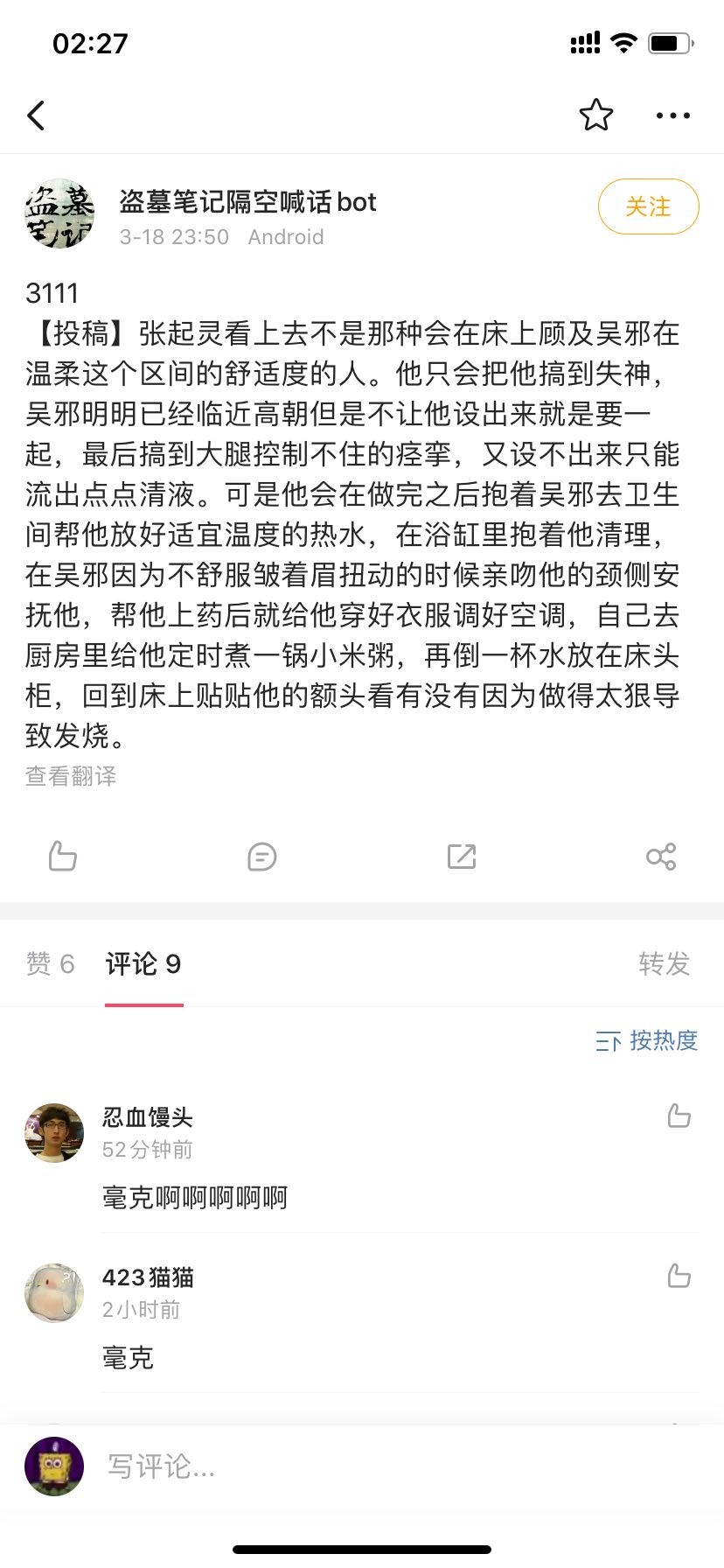Like the post with the thumbs-up icon
The height and width of the screenshot is (1568, 724).
(x=63, y=856)
